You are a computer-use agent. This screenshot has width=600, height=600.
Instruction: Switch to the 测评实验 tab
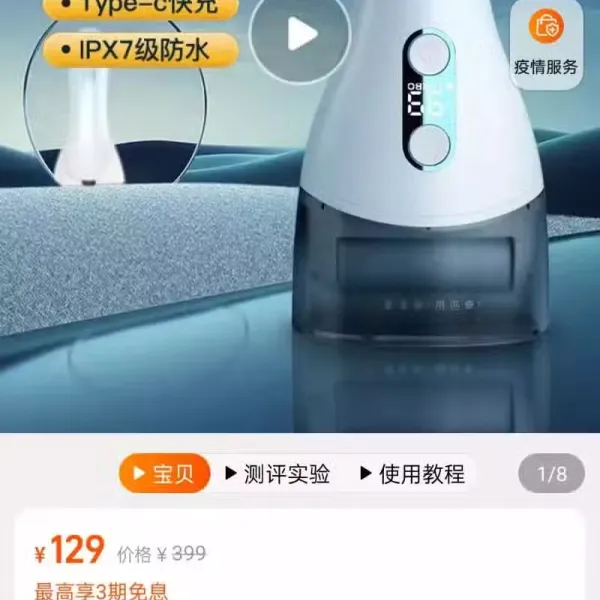[x=277, y=473]
